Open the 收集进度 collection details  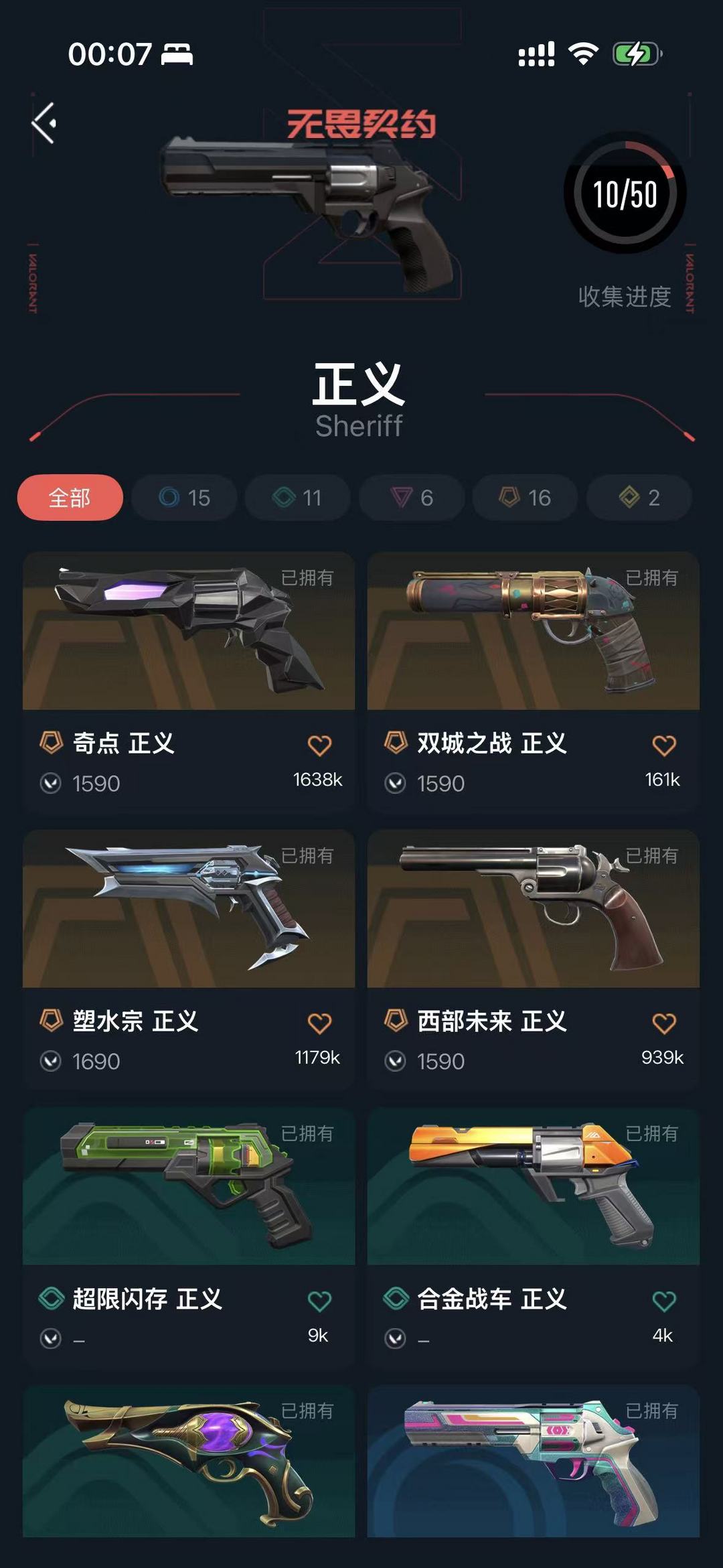tap(624, 299)
